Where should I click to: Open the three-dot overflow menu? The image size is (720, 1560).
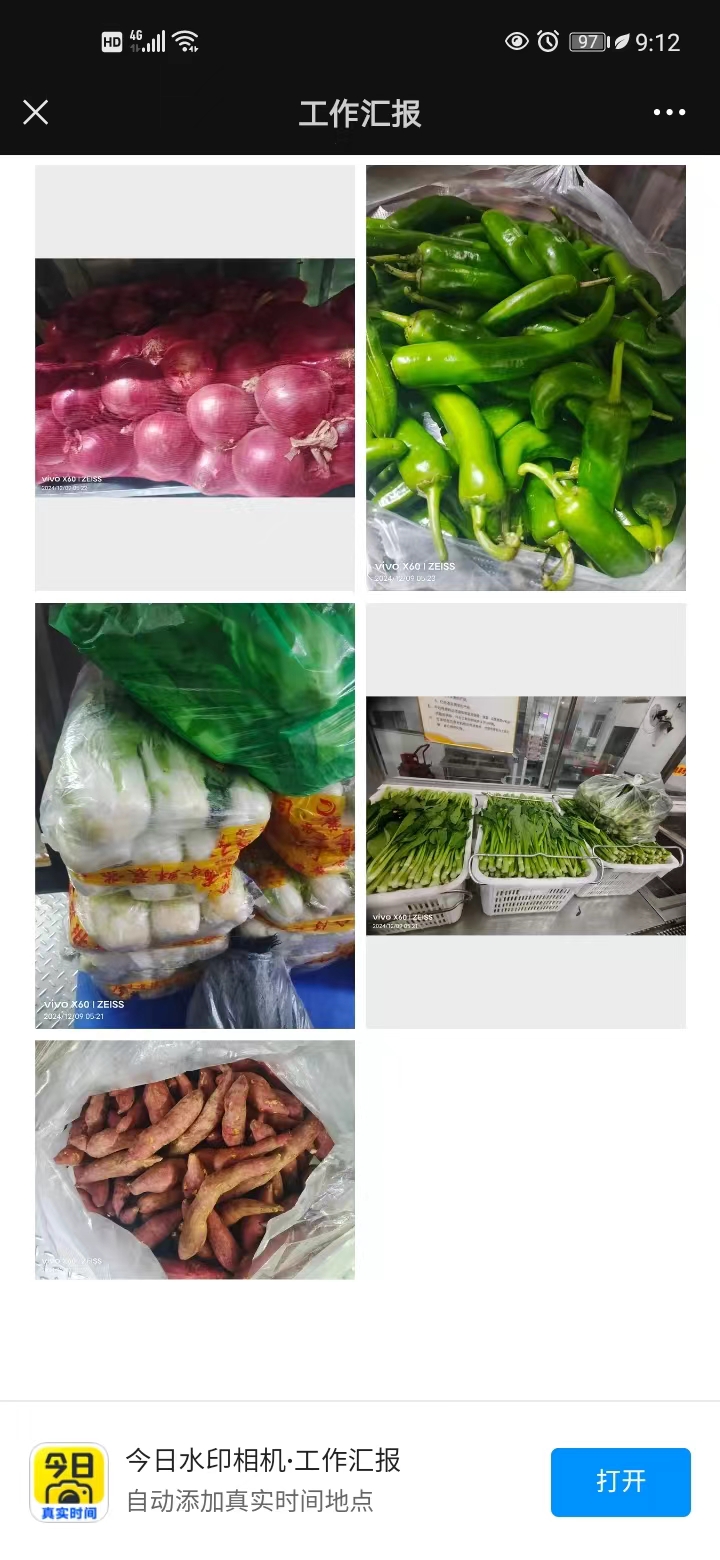coord(669,112)
